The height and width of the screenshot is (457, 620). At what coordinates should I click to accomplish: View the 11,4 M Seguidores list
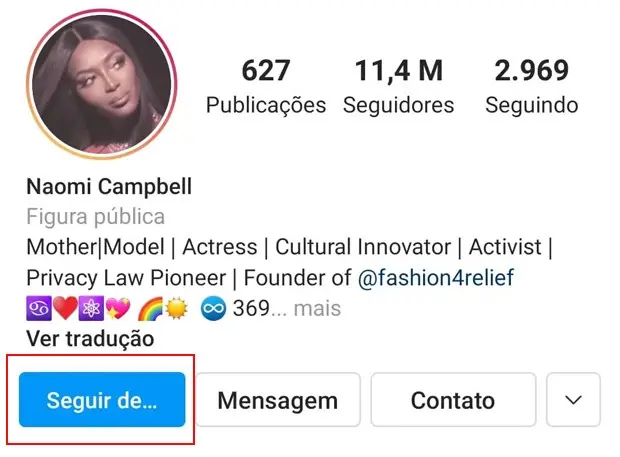click(398, 86)
